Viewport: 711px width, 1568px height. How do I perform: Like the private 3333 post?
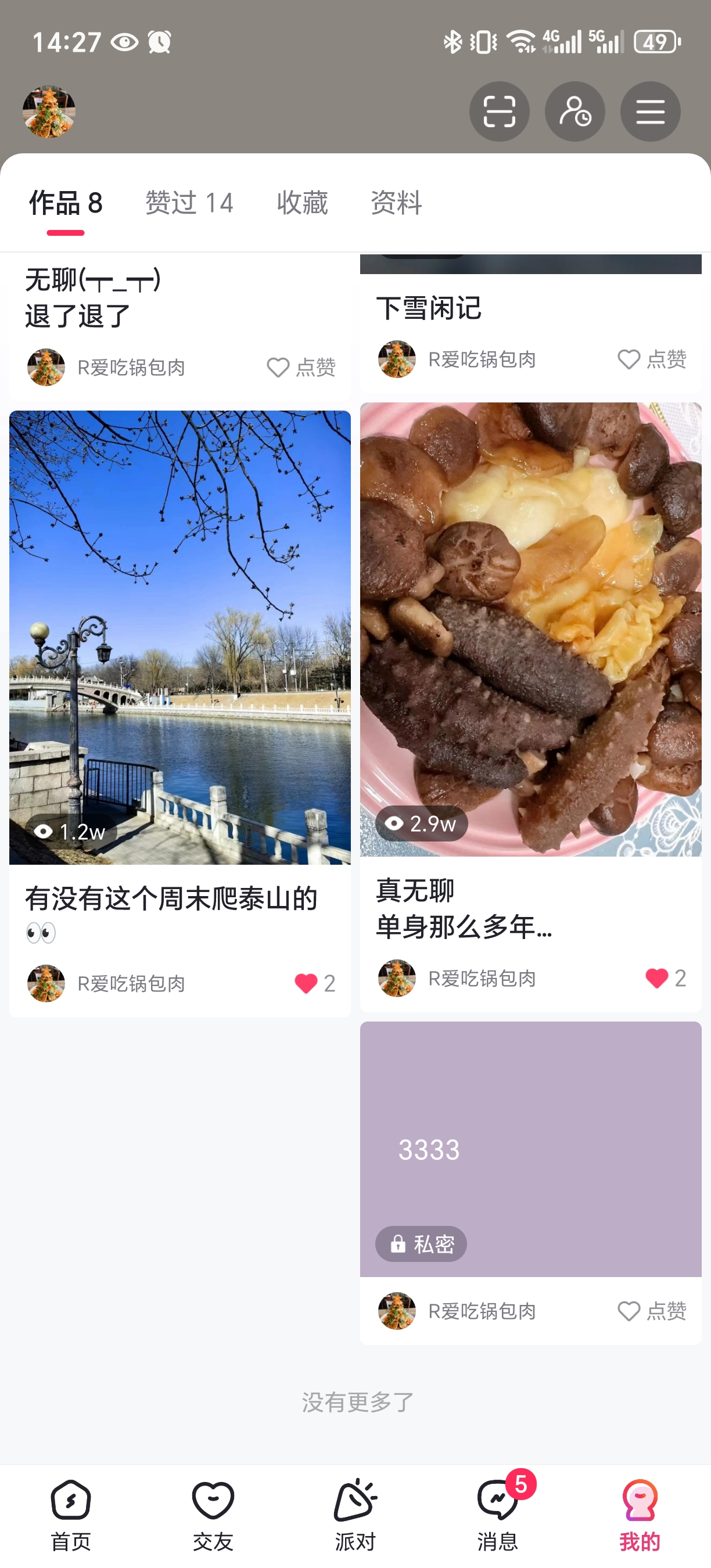click(x=652, y=1311)
